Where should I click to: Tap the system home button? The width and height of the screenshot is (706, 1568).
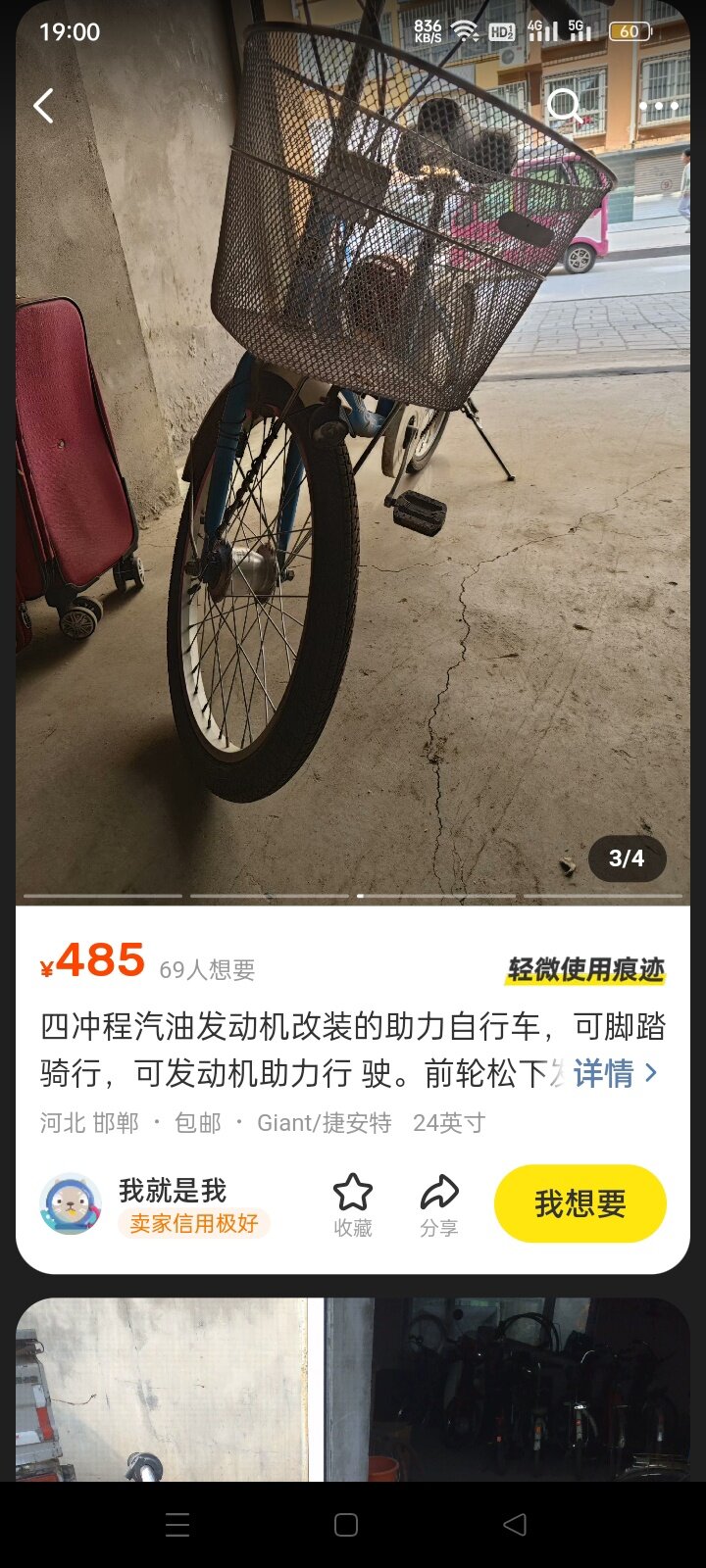[x=346, y=1525]
